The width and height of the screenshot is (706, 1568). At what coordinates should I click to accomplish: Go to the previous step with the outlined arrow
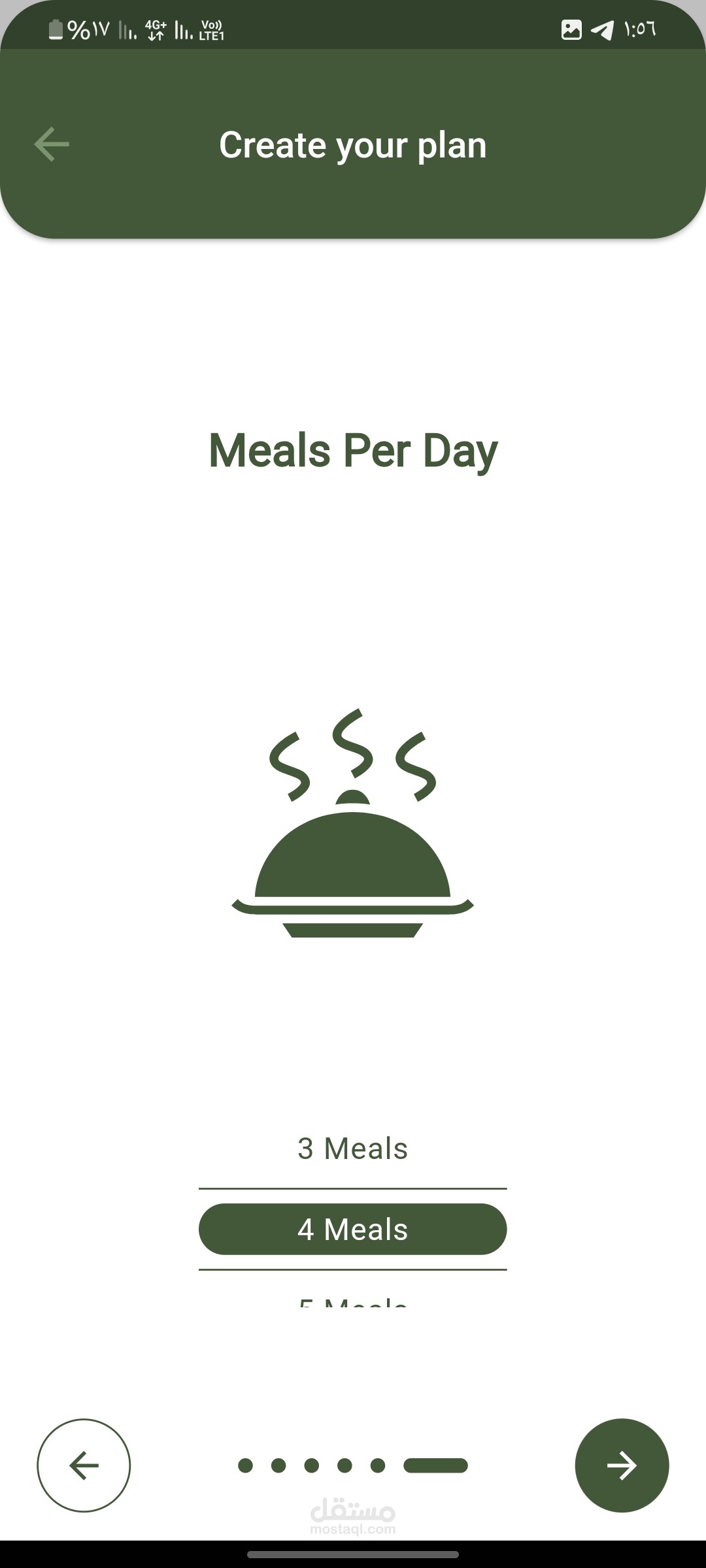(84, 1465)
